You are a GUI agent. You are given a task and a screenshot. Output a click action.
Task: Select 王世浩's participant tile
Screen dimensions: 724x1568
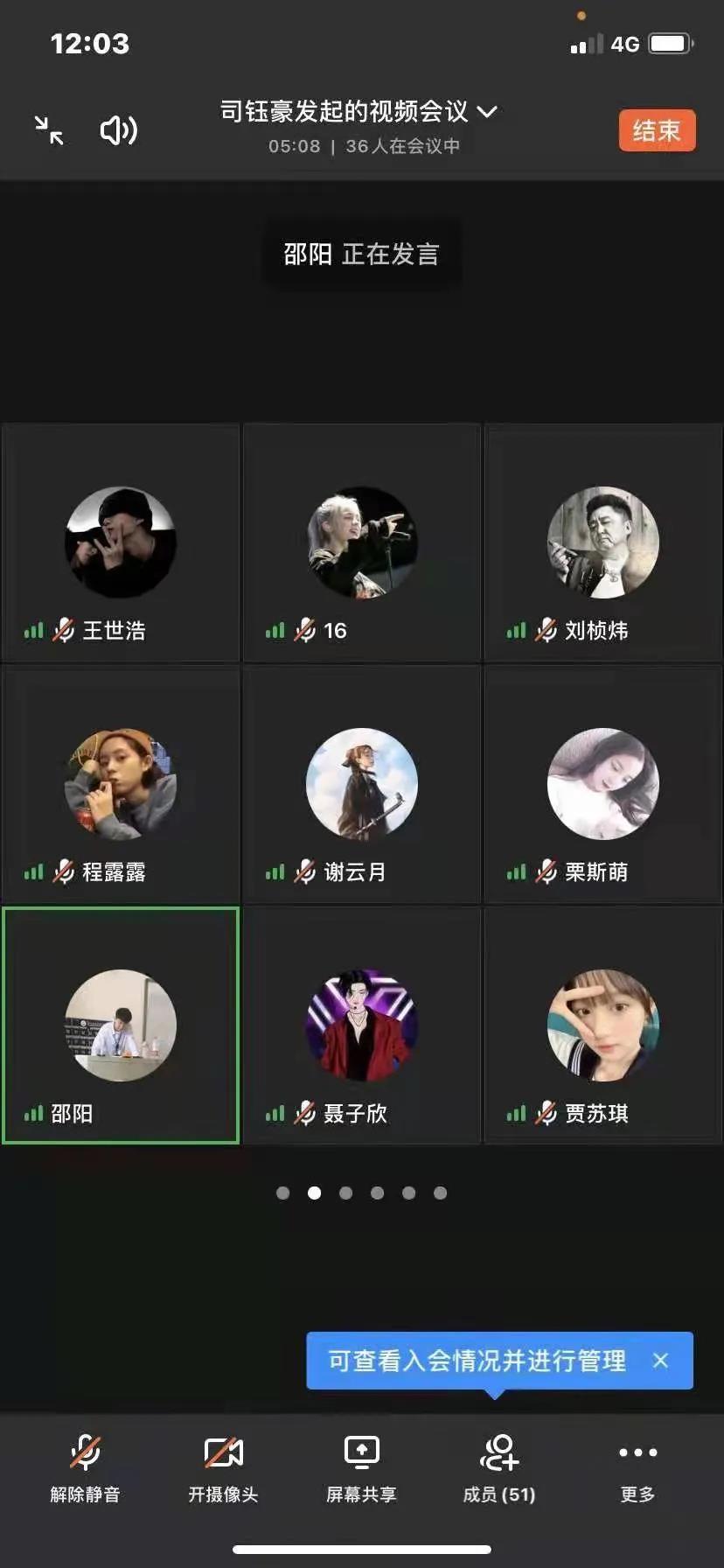coord(121,542)
